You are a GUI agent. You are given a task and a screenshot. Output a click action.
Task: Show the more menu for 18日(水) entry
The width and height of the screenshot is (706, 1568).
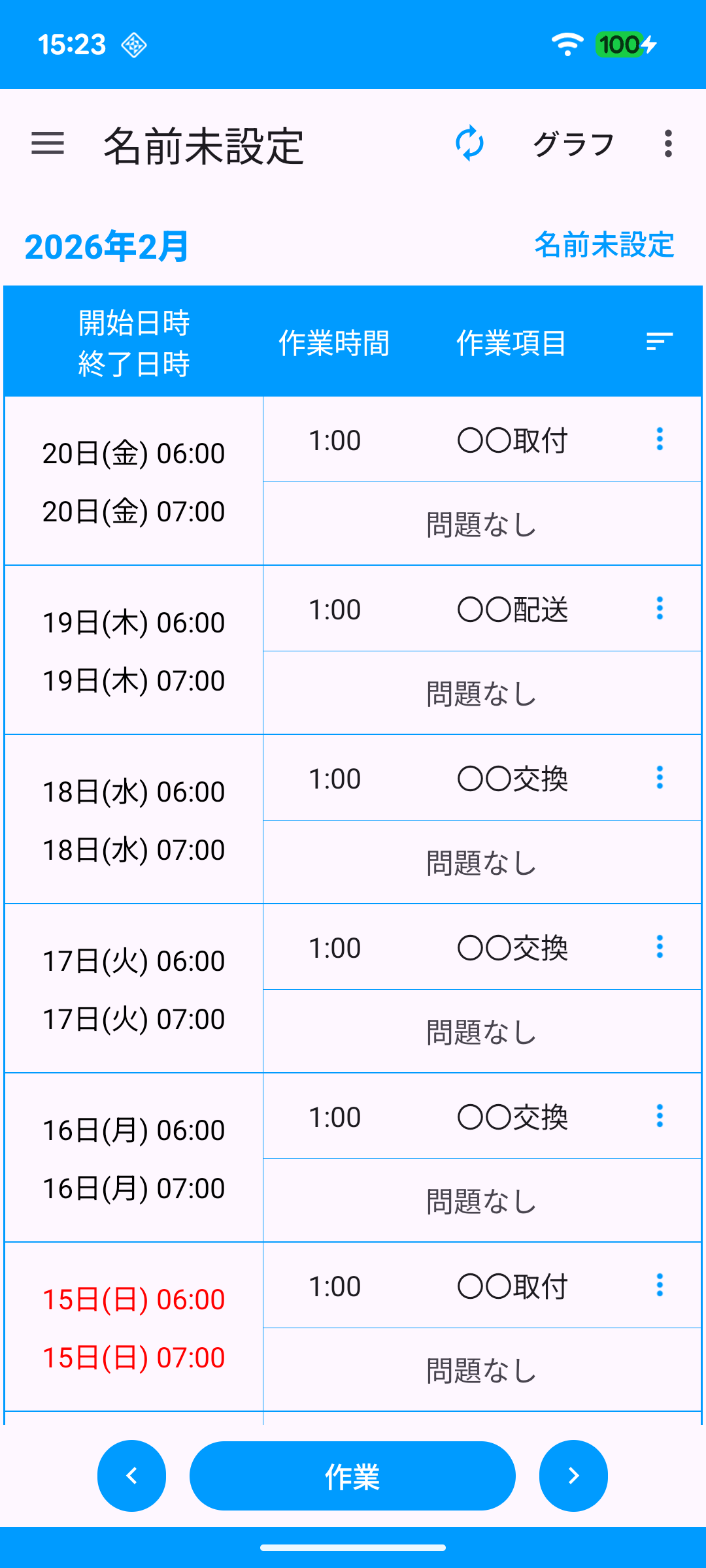click(x=660, y=777)
